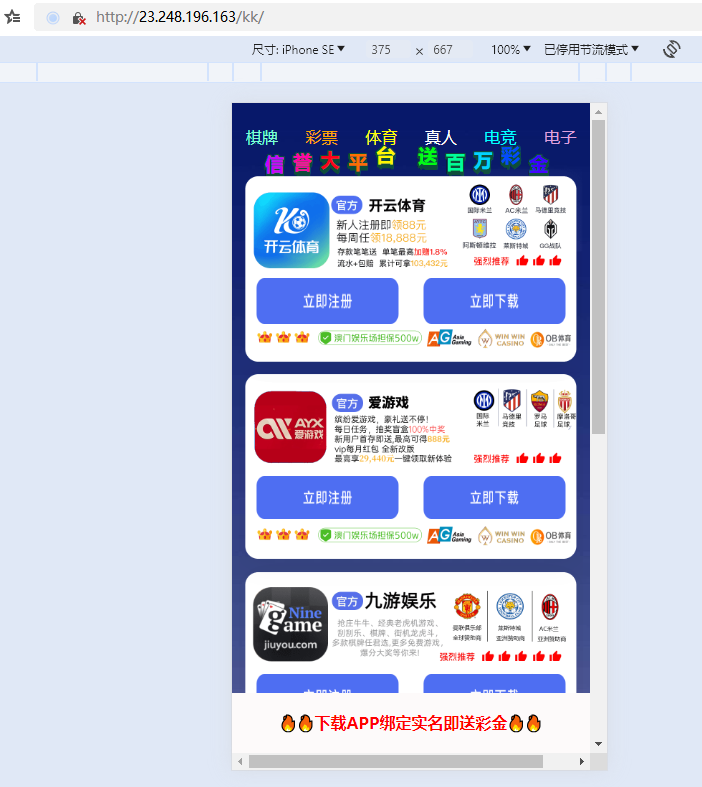Edit the 375 width field

pyautogui.click(x=381, y=49)
